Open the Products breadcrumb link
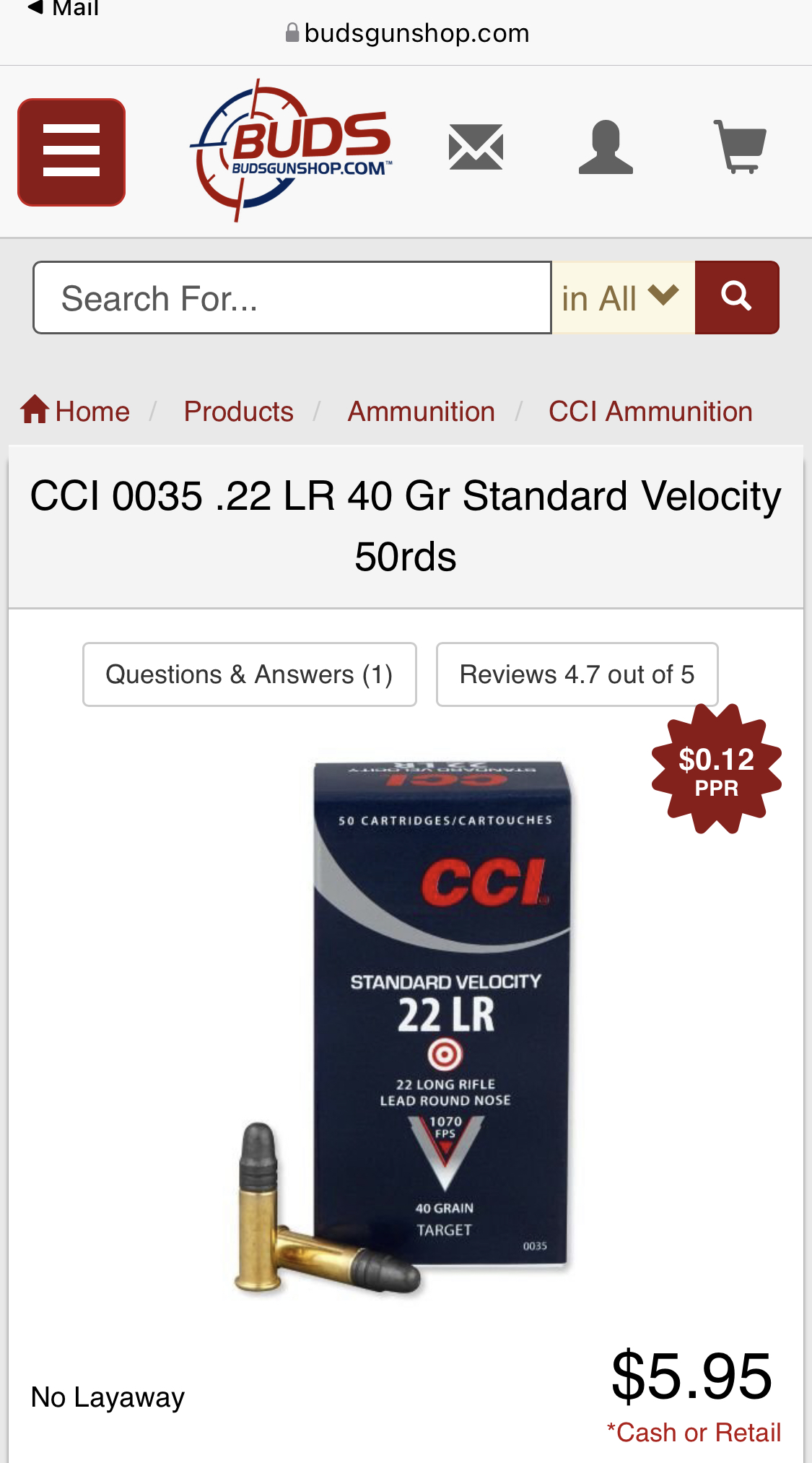812x1463 pixels. click(x=238, y=412)
